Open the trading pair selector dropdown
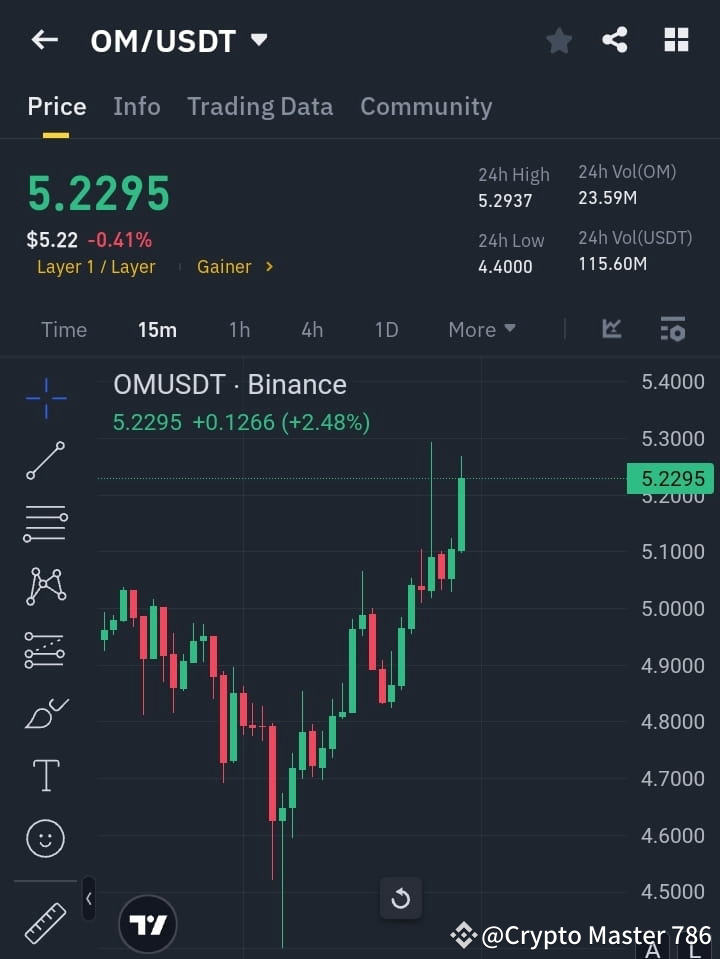Image resolution: width=720 pixels, height=959 pixels. pyautogui.click(x=258, y=42)
